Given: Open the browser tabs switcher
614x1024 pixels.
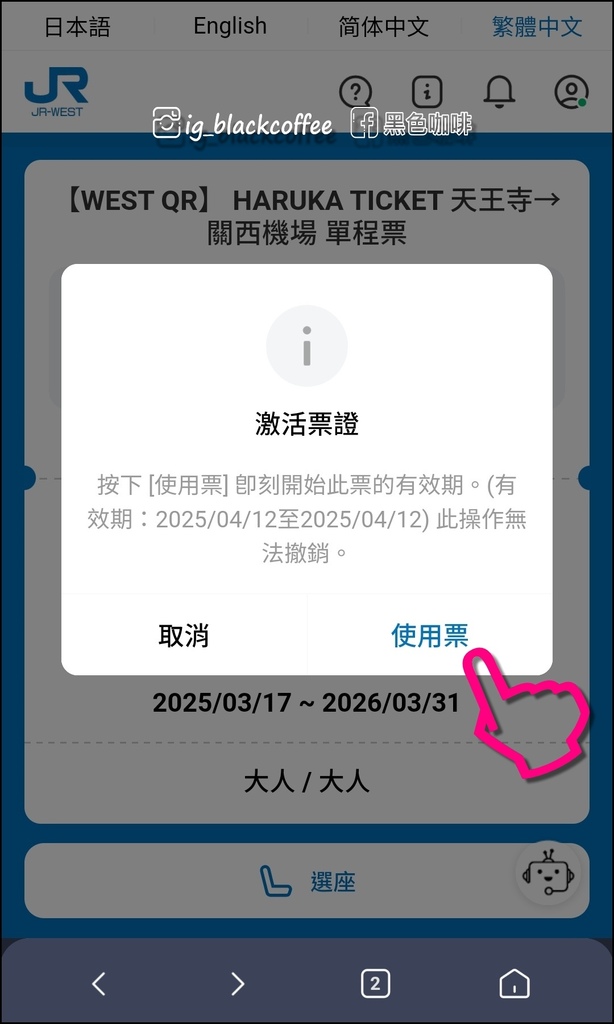Looking at the screenshot, I should [x=376, y=983].
